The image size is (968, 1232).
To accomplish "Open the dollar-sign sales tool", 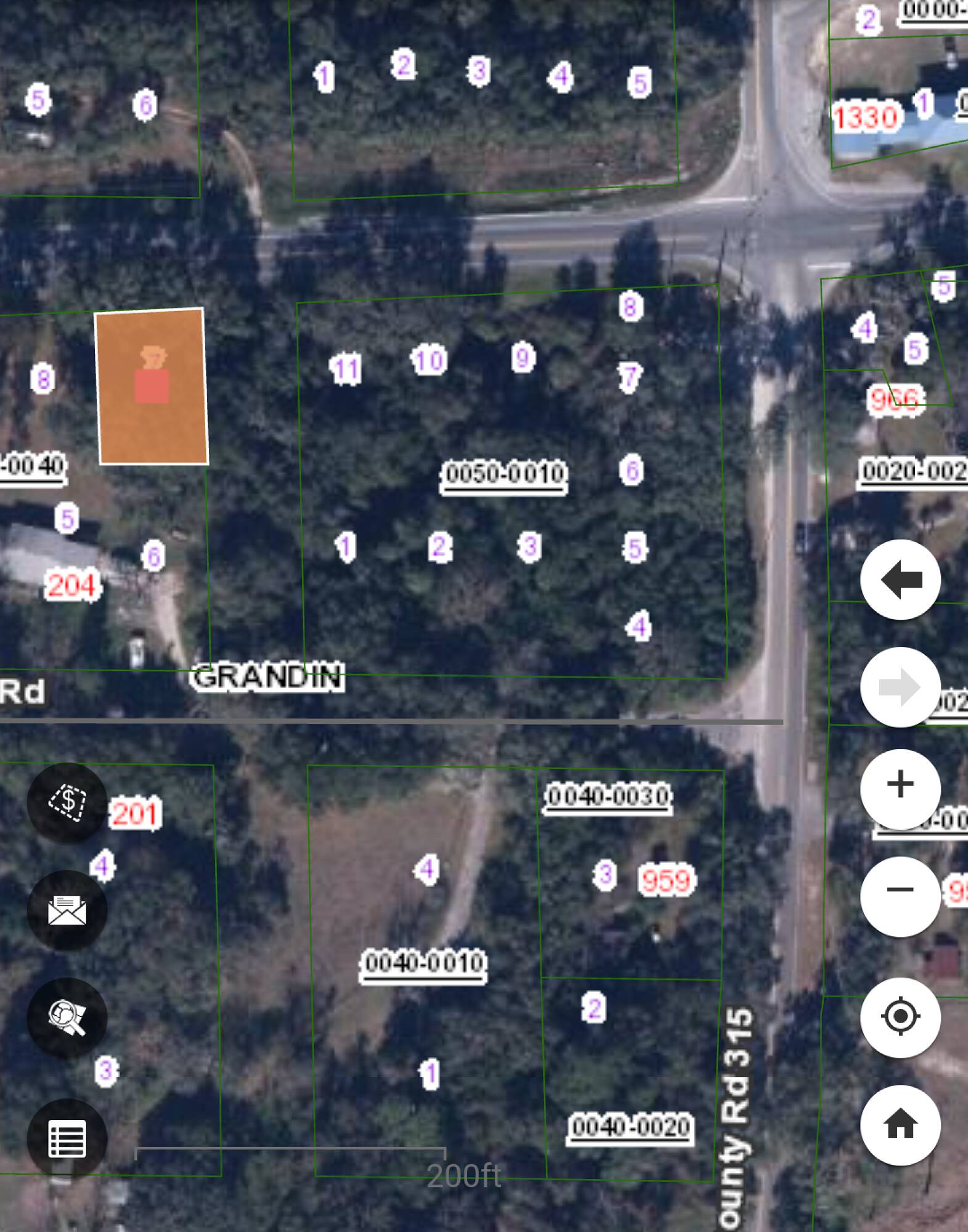I will click(67, 803).
